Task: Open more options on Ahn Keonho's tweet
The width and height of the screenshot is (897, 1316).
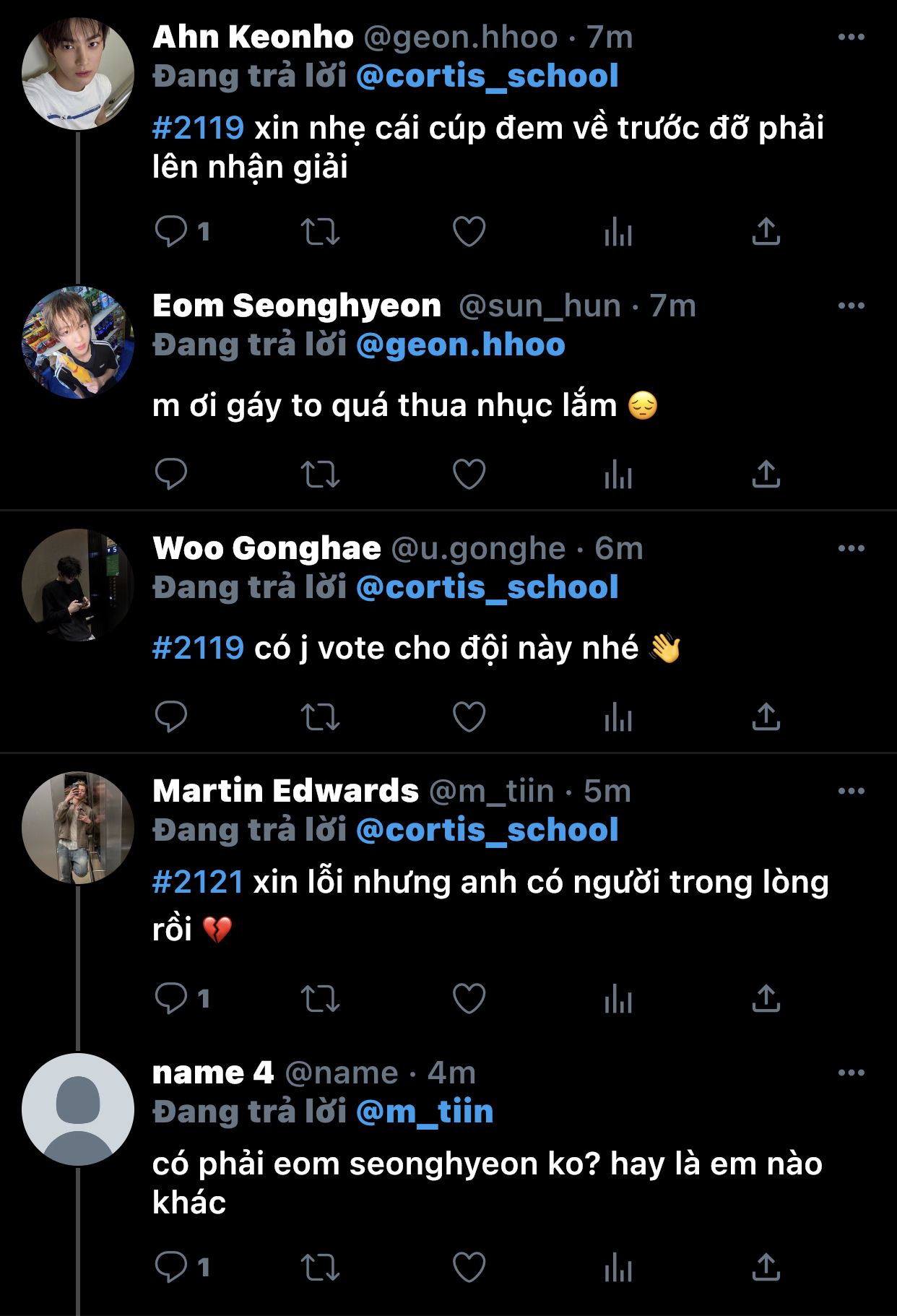Action: coord(851,38)
